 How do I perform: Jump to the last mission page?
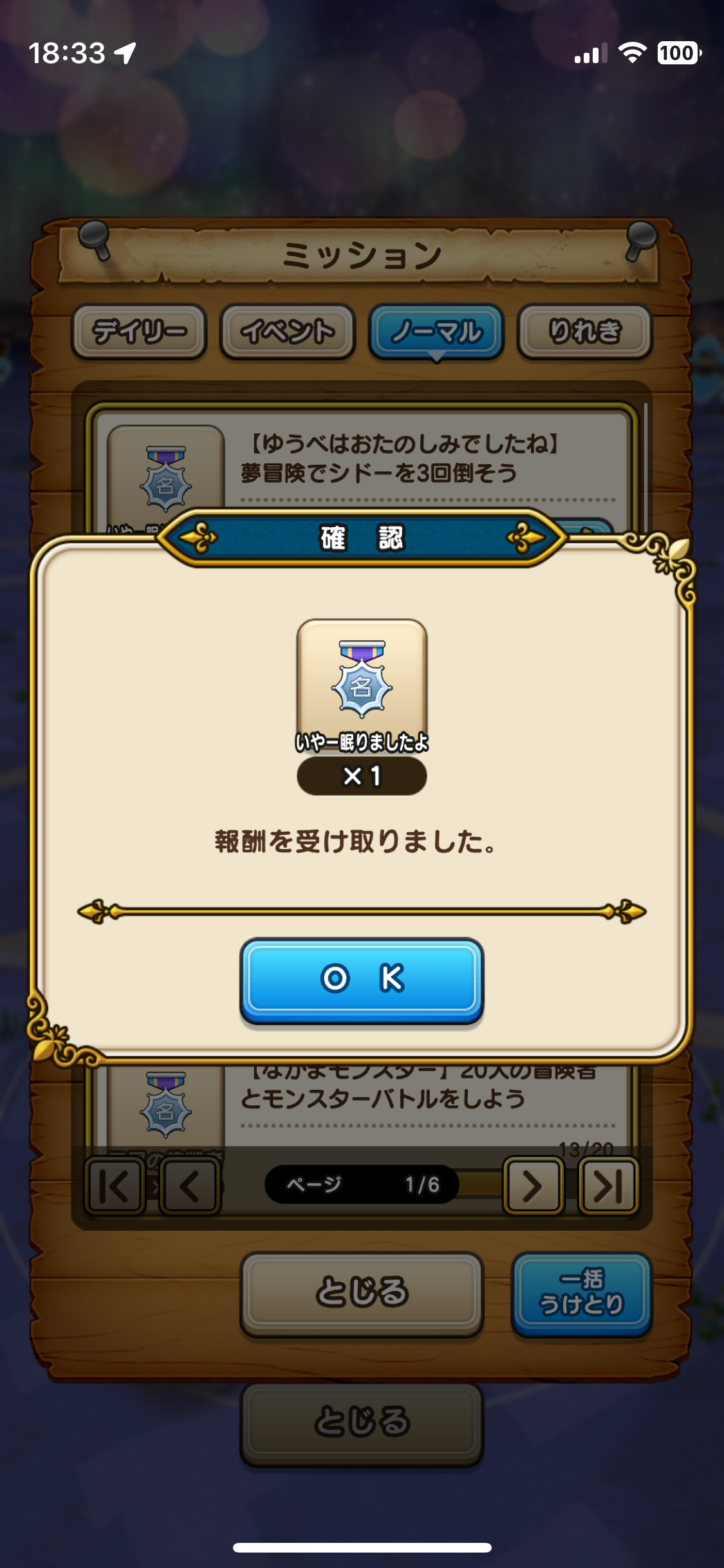click(x=609, y=1186)
